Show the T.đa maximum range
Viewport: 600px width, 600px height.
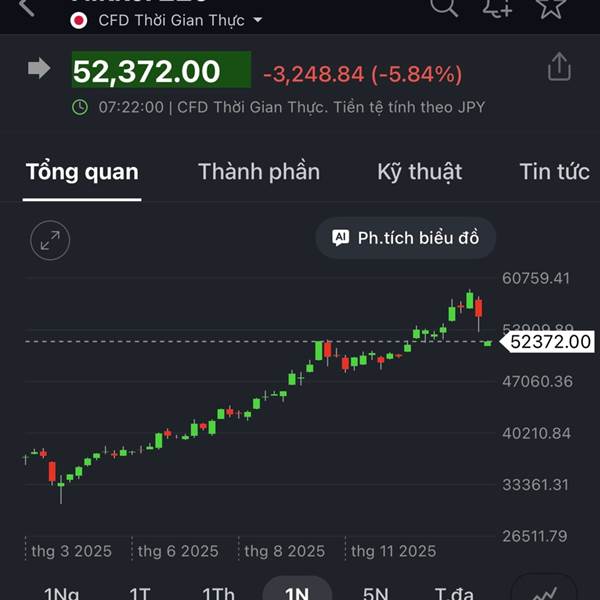[454, 593]
